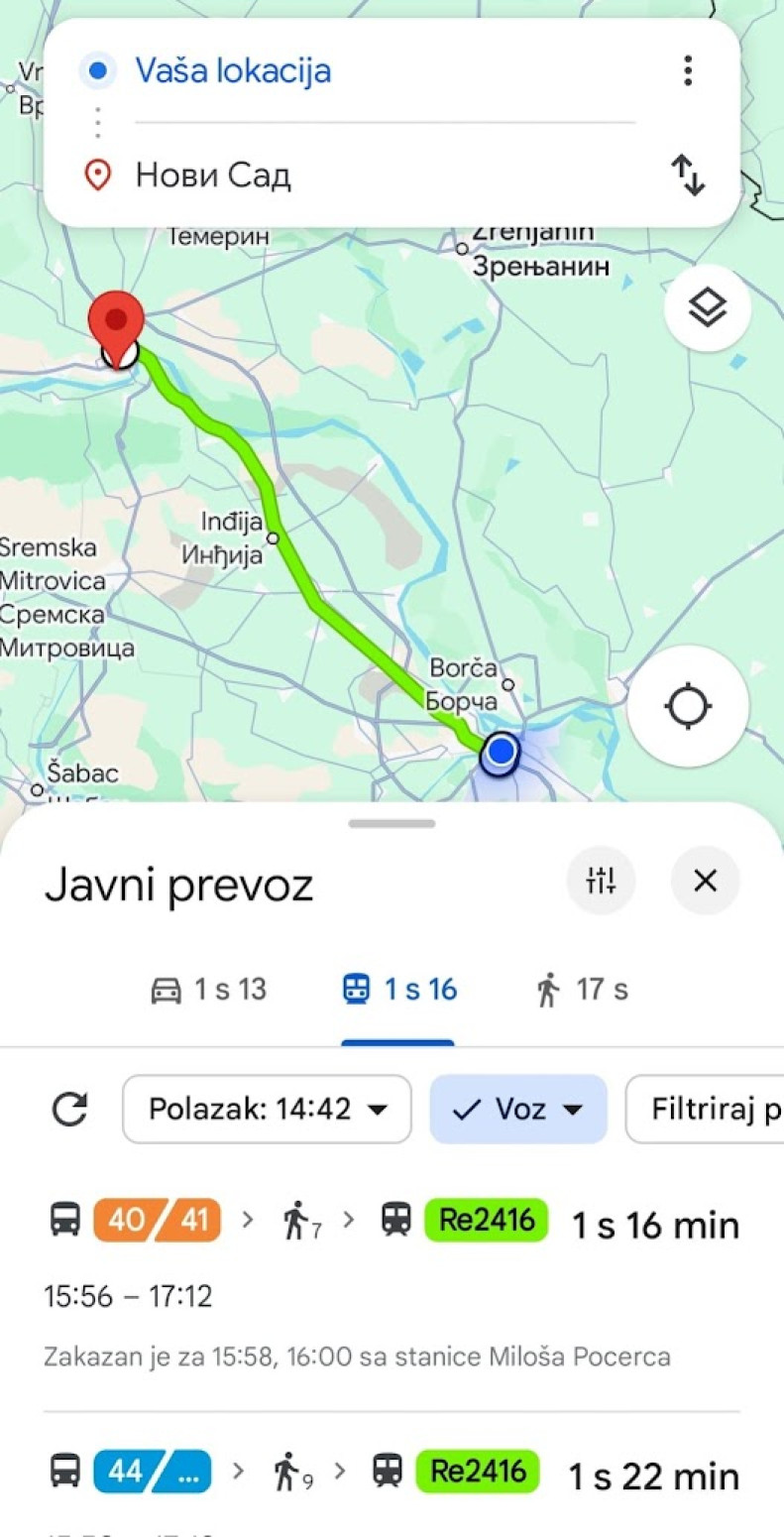
Task: Select the Re2416 train badge
Action: click(485, 1221)
